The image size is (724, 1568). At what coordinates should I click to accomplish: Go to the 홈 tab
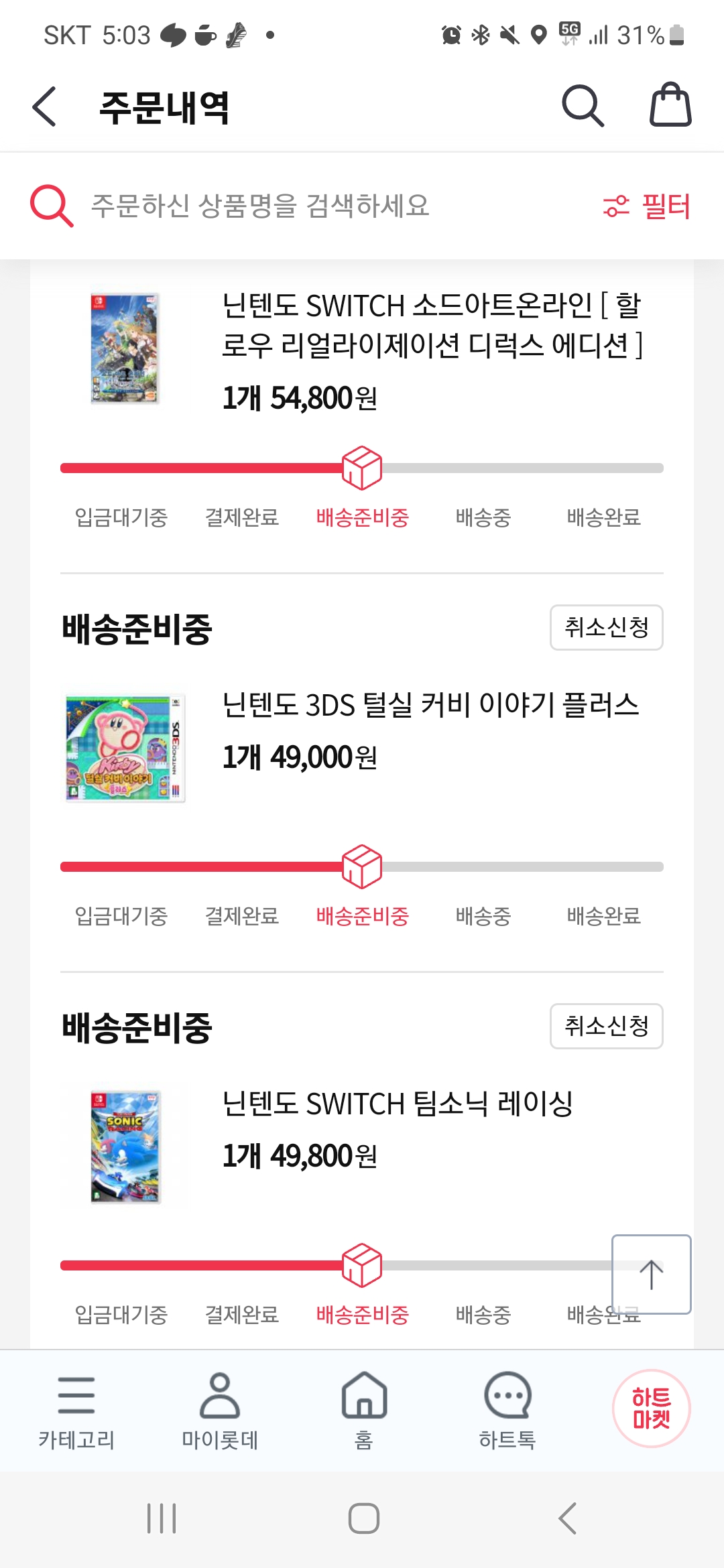click(364, 1410)
